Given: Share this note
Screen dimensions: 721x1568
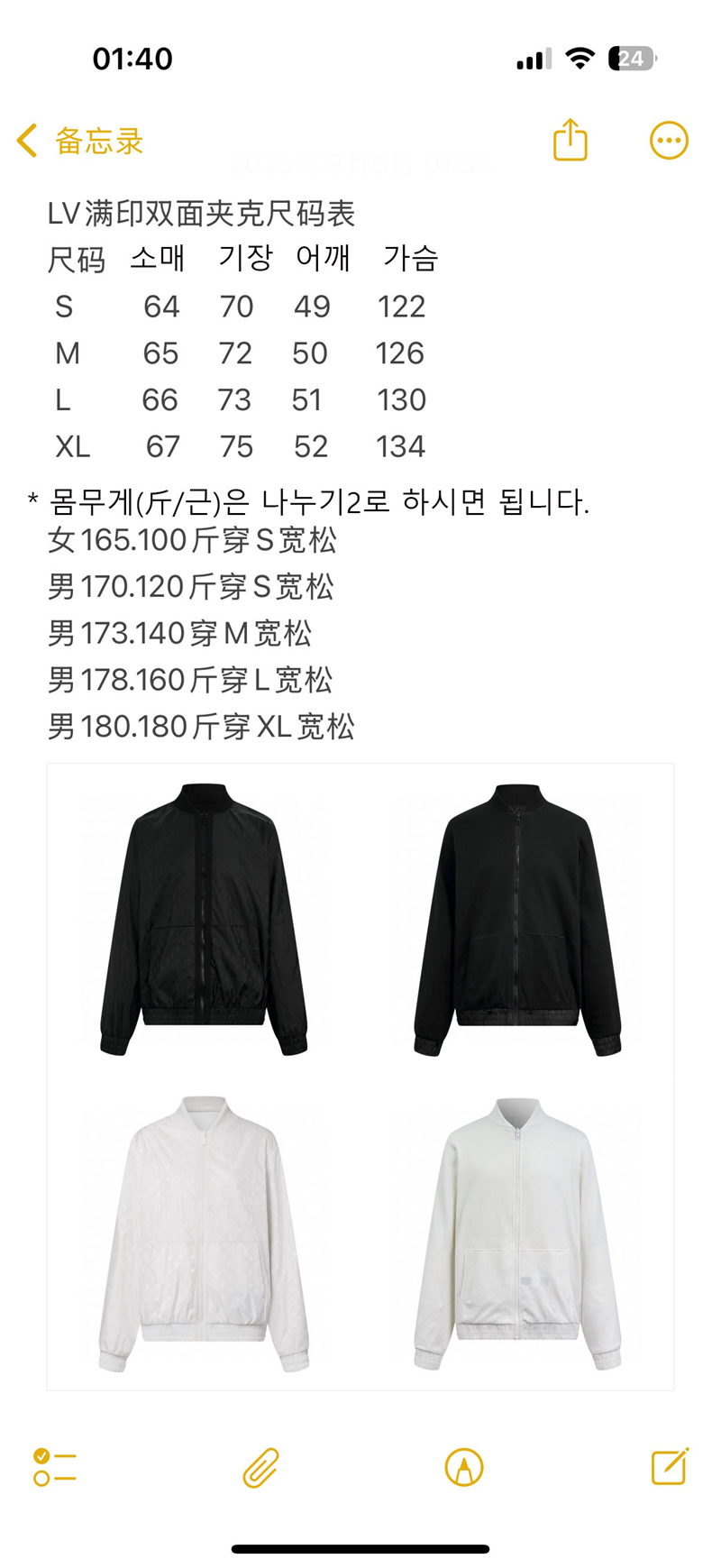Looking at the screenshot, I should click(x=570, y=140).
